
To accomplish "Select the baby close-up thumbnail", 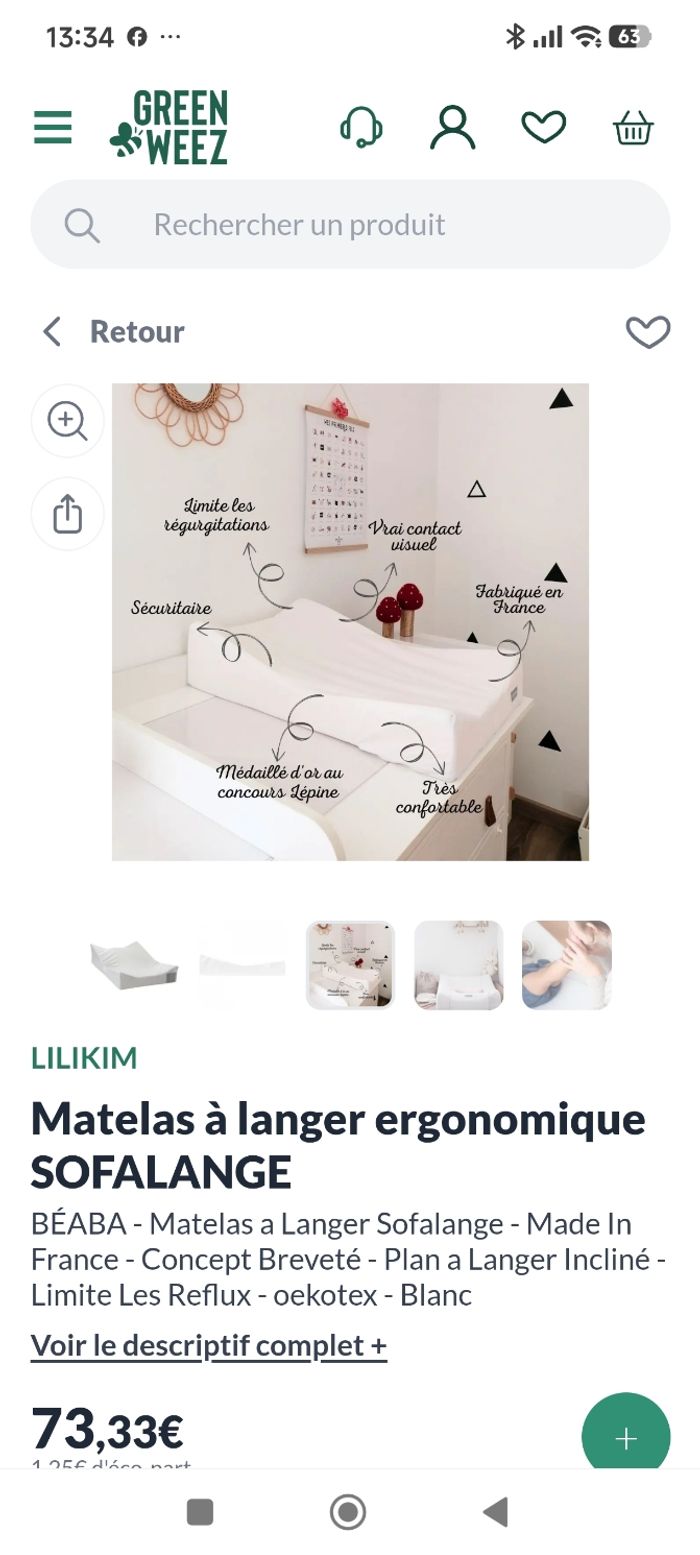I will [x=566, y=965].
